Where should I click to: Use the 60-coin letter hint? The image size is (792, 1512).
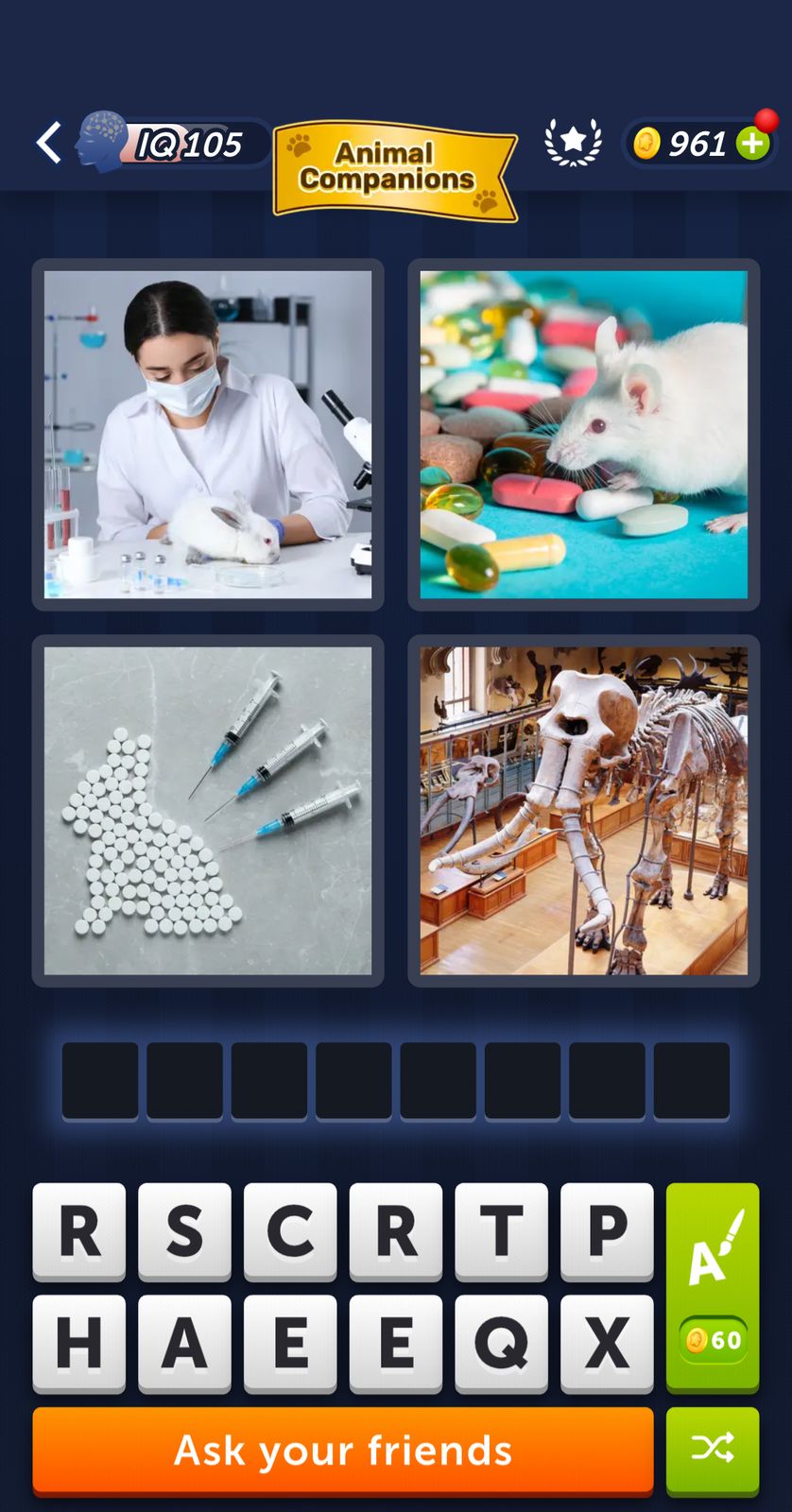pyautogui.click(x=713, y=1287)
